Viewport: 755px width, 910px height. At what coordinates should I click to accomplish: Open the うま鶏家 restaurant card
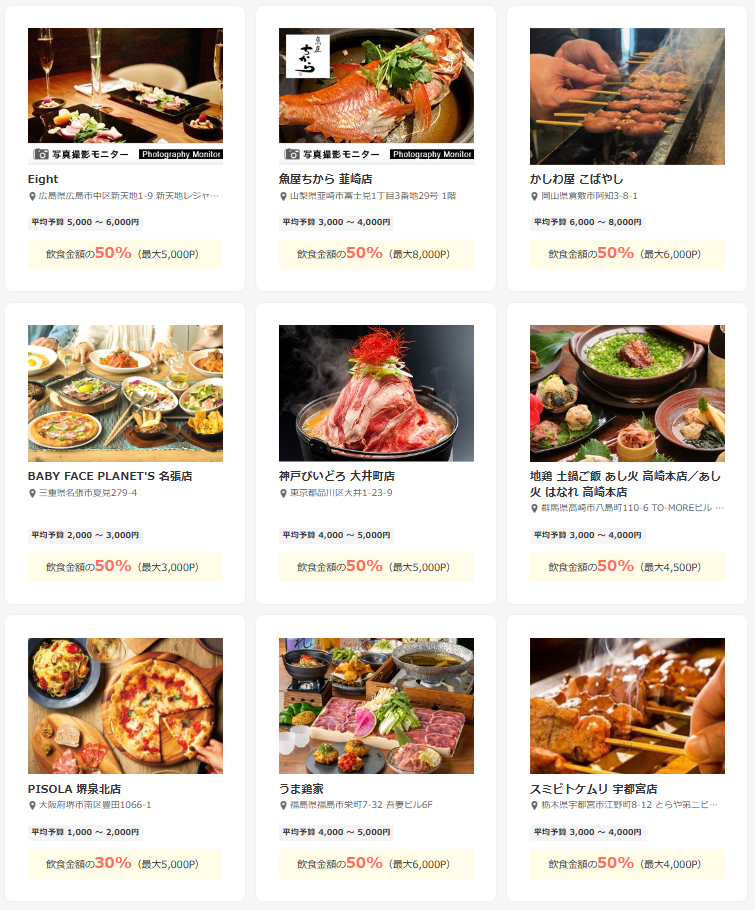pos(376,707)
